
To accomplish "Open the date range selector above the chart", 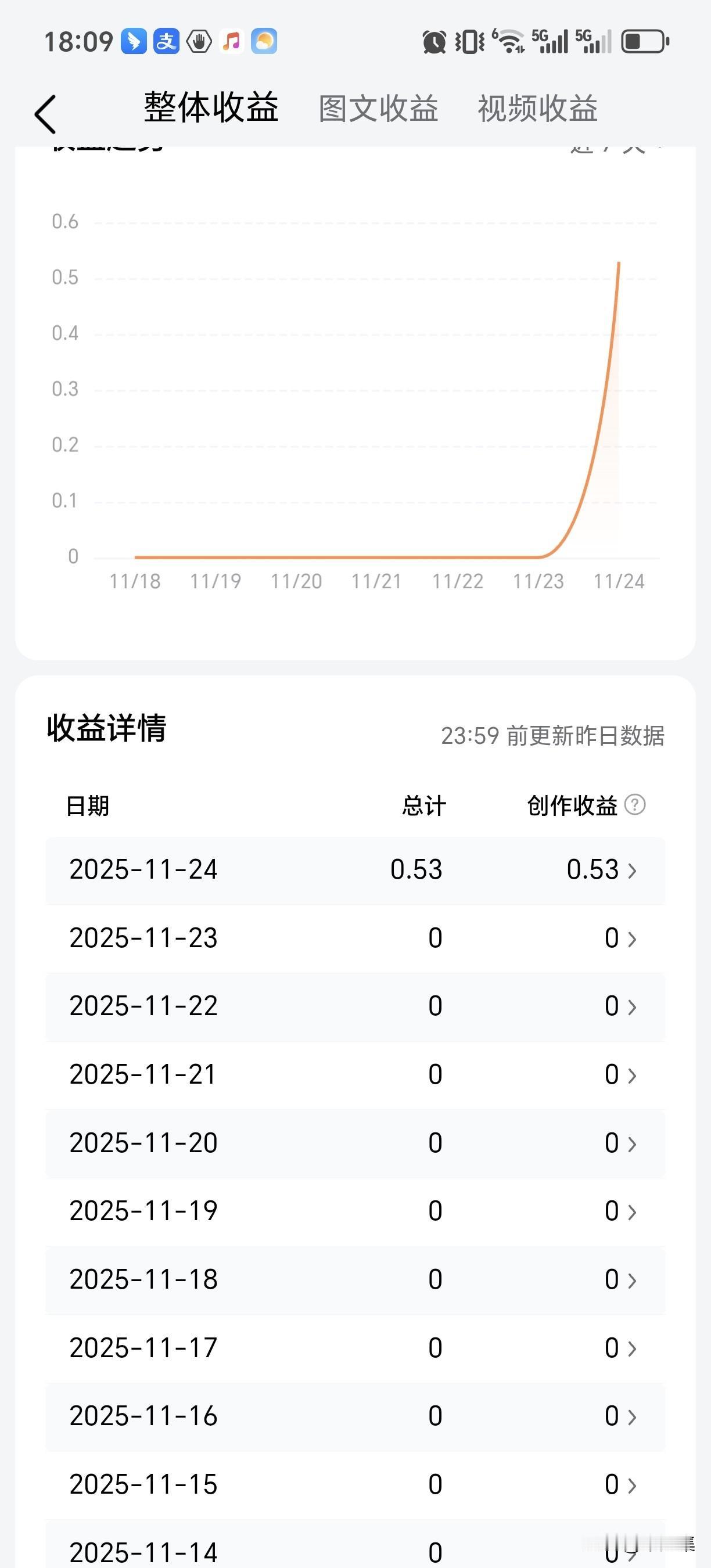I will point(609,149).
